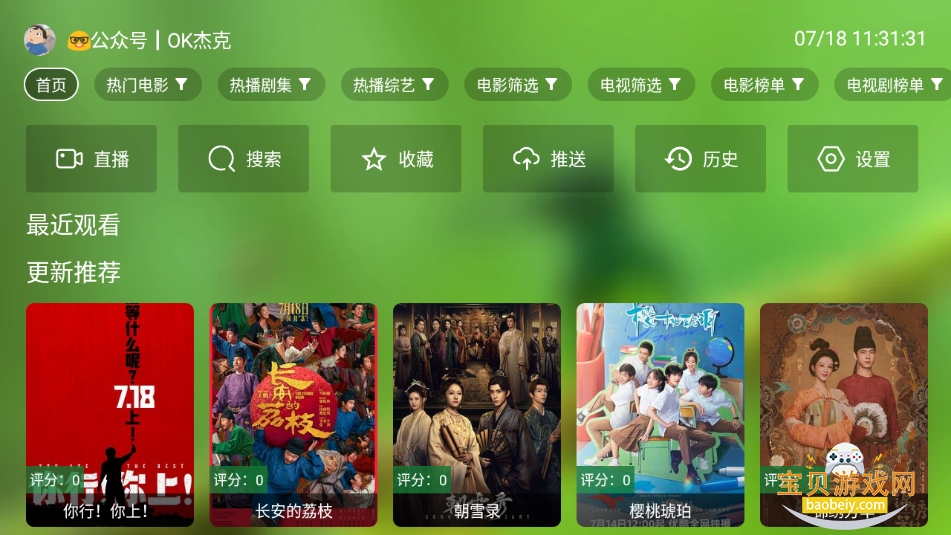Viewport: 951px width, 535px height.
Task: Open the 长安的荔枝 poster card
Action: tap(293, 415)
